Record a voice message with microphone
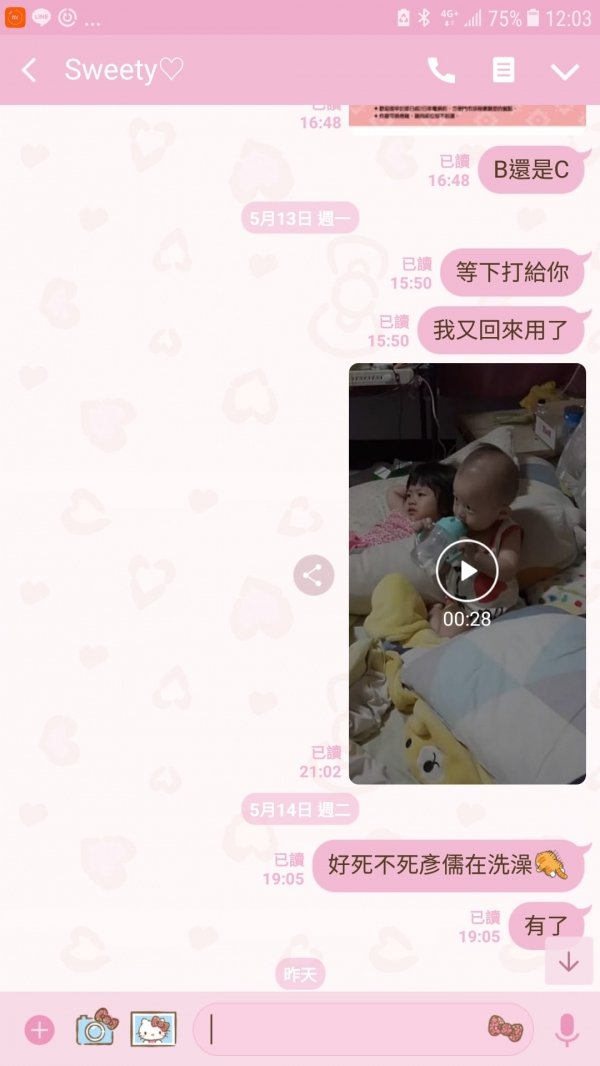Screen dimensions: 600x1066 point(567,1029)
